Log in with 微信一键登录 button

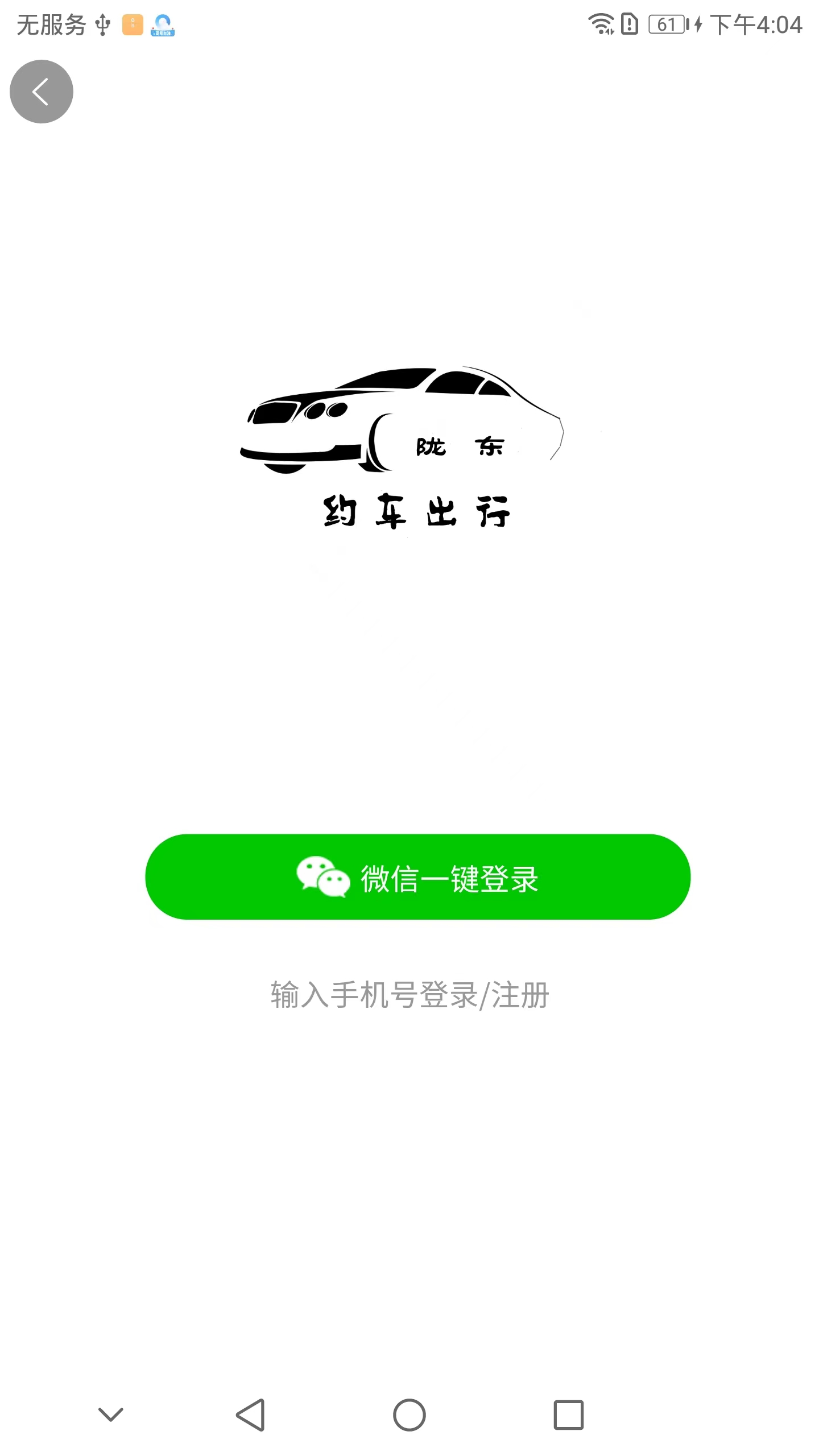(418, 877)
